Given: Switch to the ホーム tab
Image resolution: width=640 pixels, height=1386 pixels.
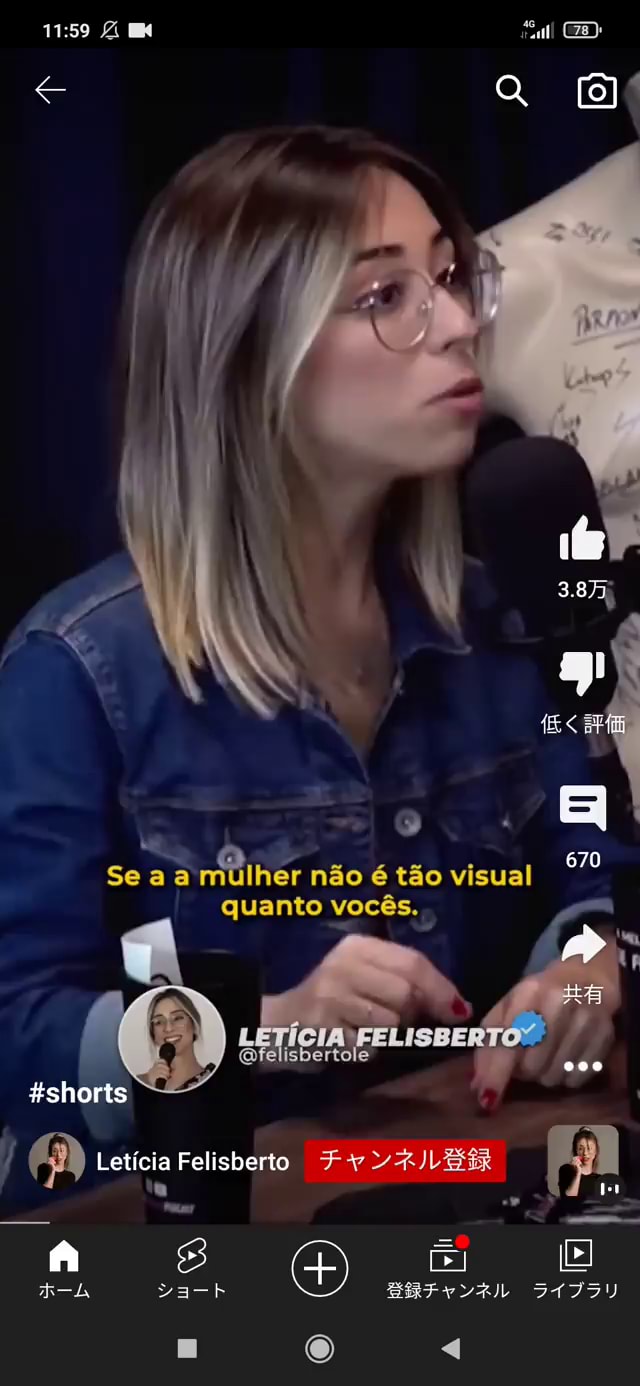Looking at the screenshot, I should (64, 1269).
